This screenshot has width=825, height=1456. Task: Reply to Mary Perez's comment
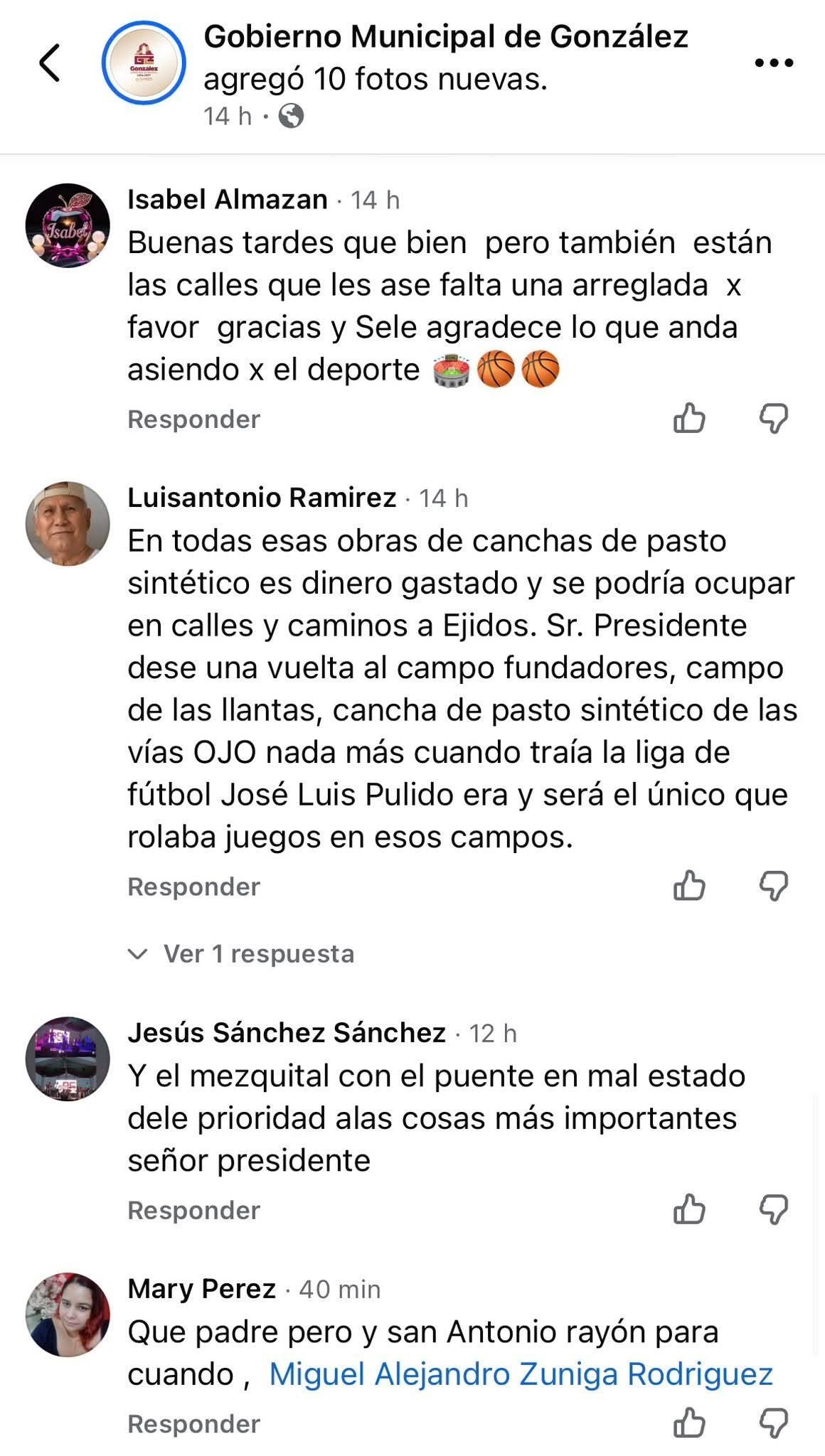click(x=193, y=1425)
